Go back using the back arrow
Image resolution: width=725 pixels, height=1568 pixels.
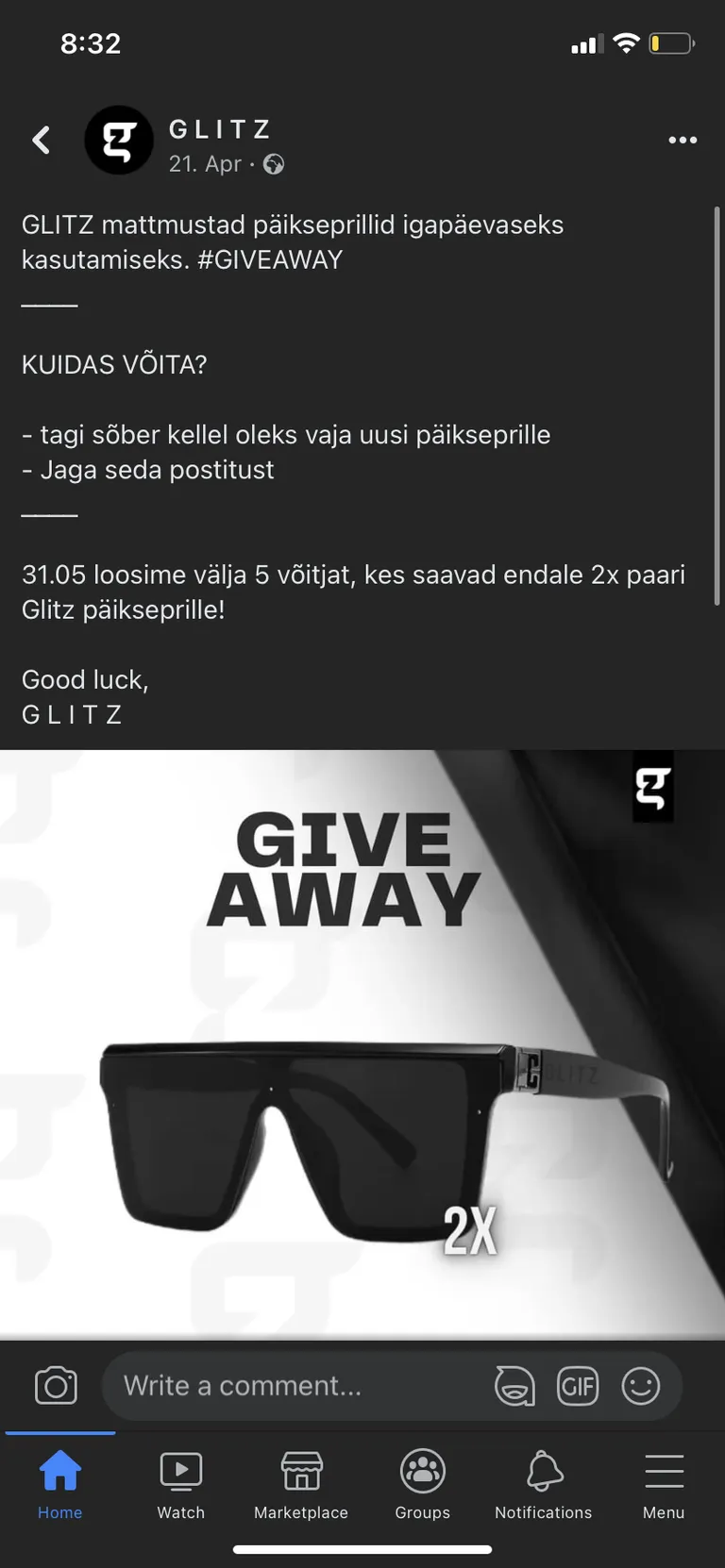tap(41, 141)
